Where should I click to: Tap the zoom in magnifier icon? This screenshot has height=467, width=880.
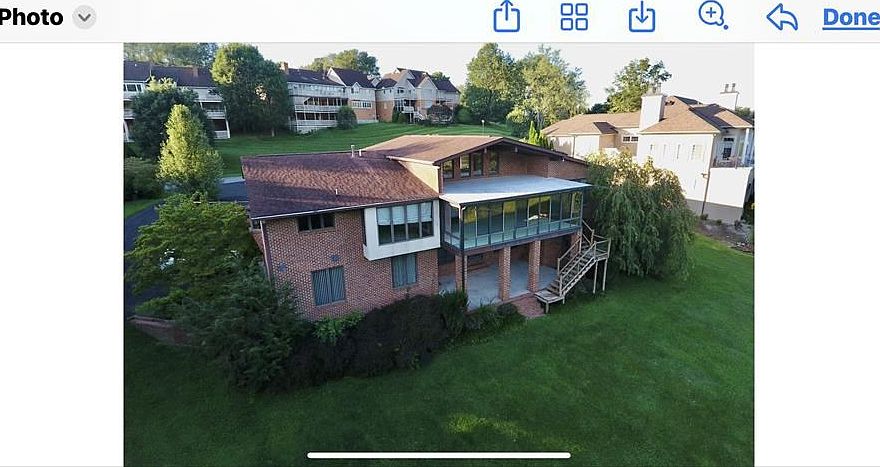coord(712,16)
